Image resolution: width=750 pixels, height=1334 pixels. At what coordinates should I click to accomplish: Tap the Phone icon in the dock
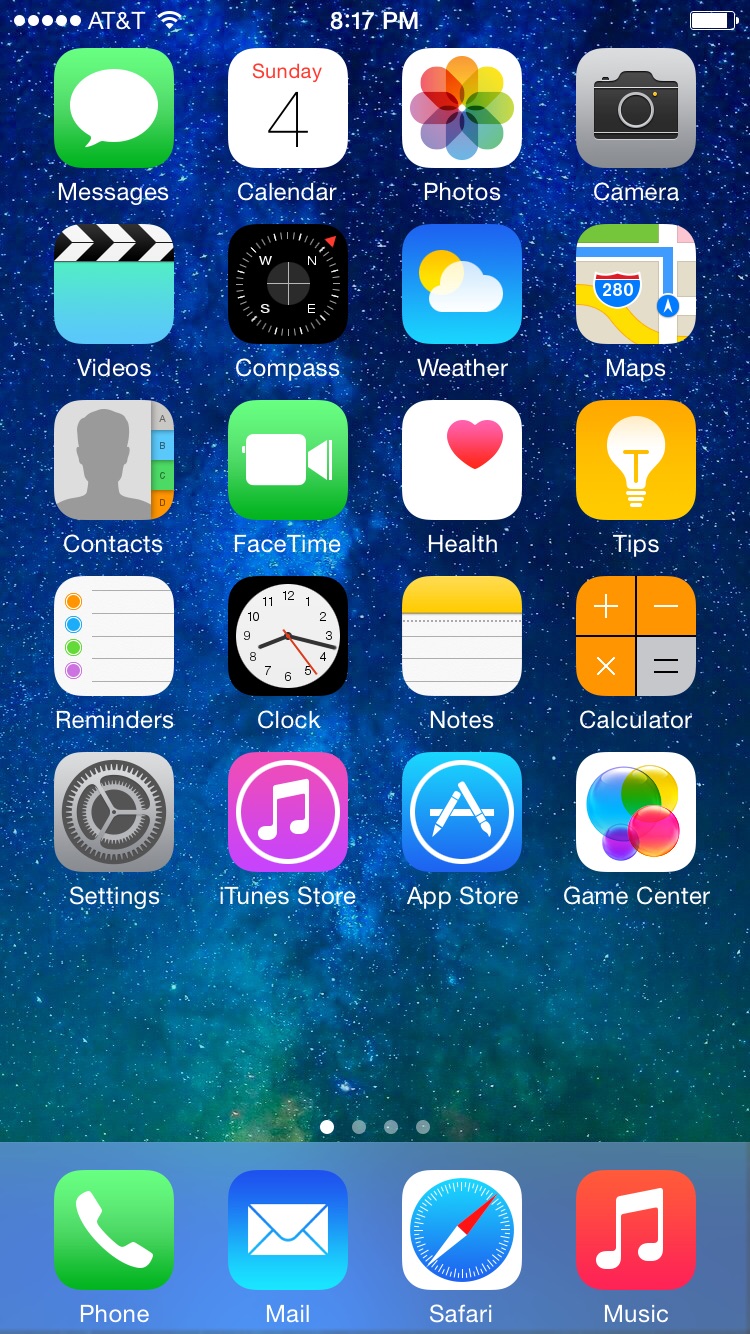click(114, 1230)
